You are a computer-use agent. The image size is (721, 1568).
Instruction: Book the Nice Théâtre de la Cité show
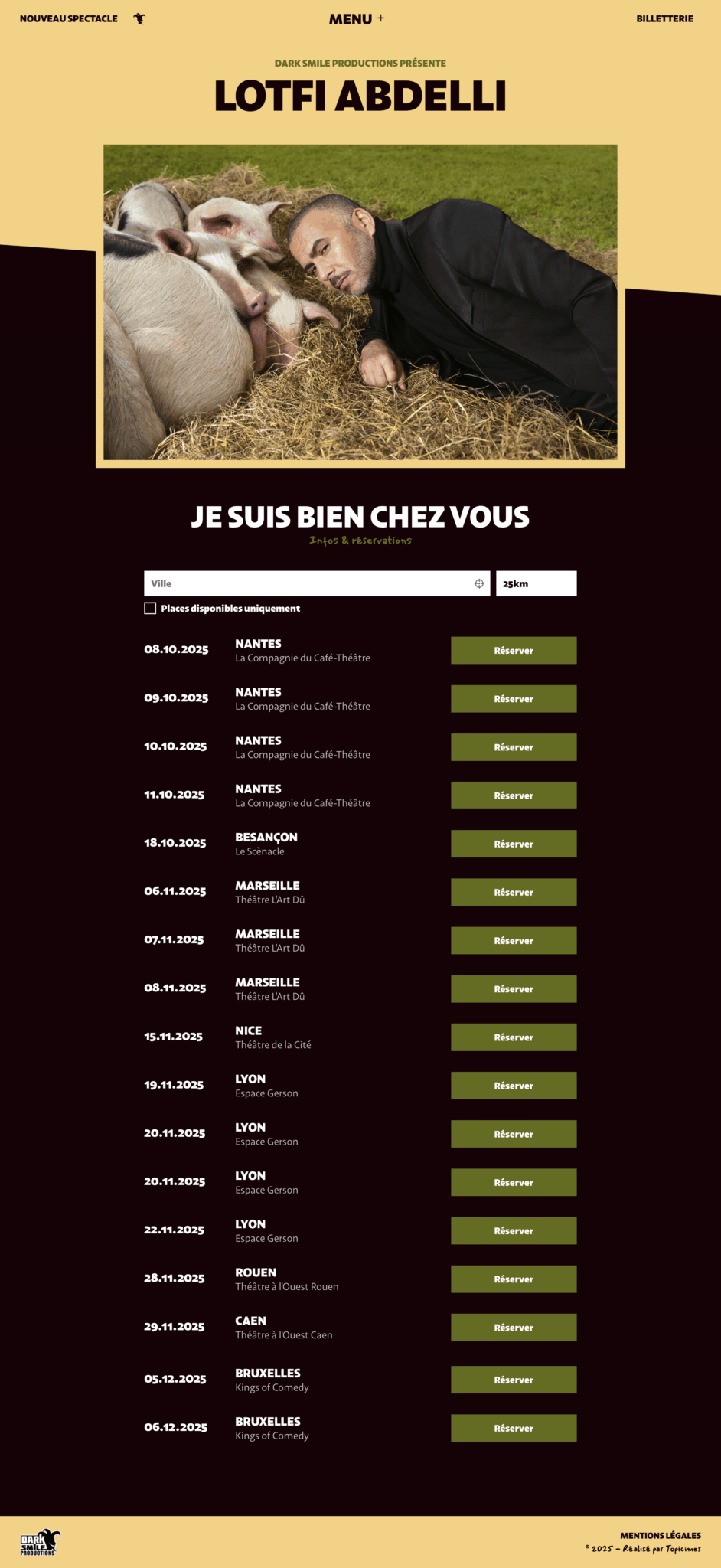[x=514, y=1037]
